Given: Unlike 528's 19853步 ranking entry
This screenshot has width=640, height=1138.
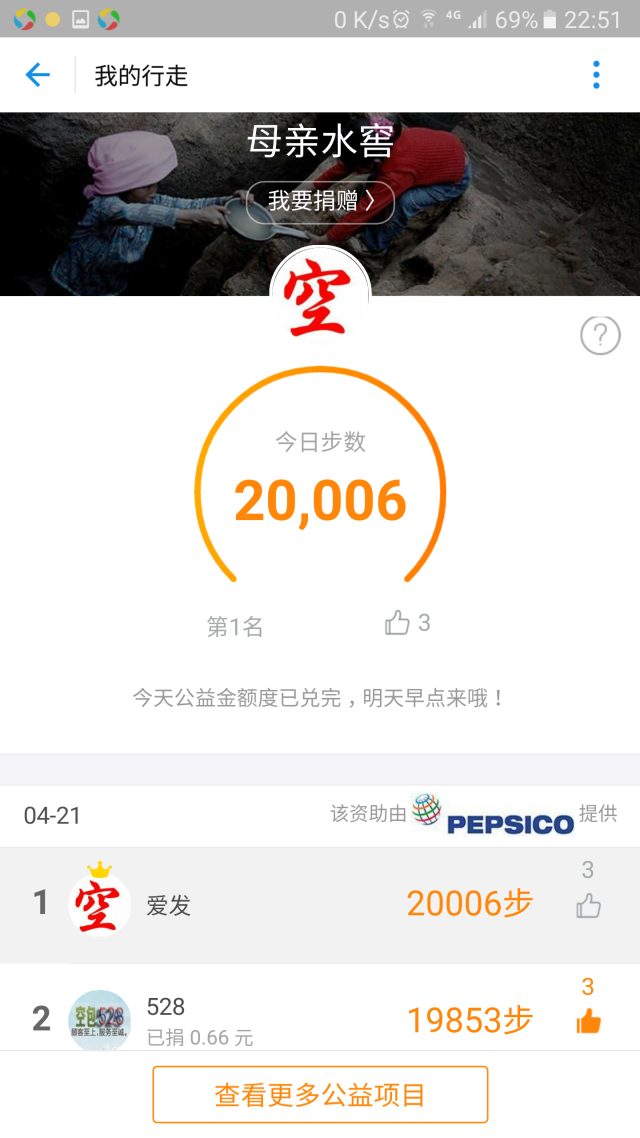Looking at the screenshot, I should click(588, 1021).
